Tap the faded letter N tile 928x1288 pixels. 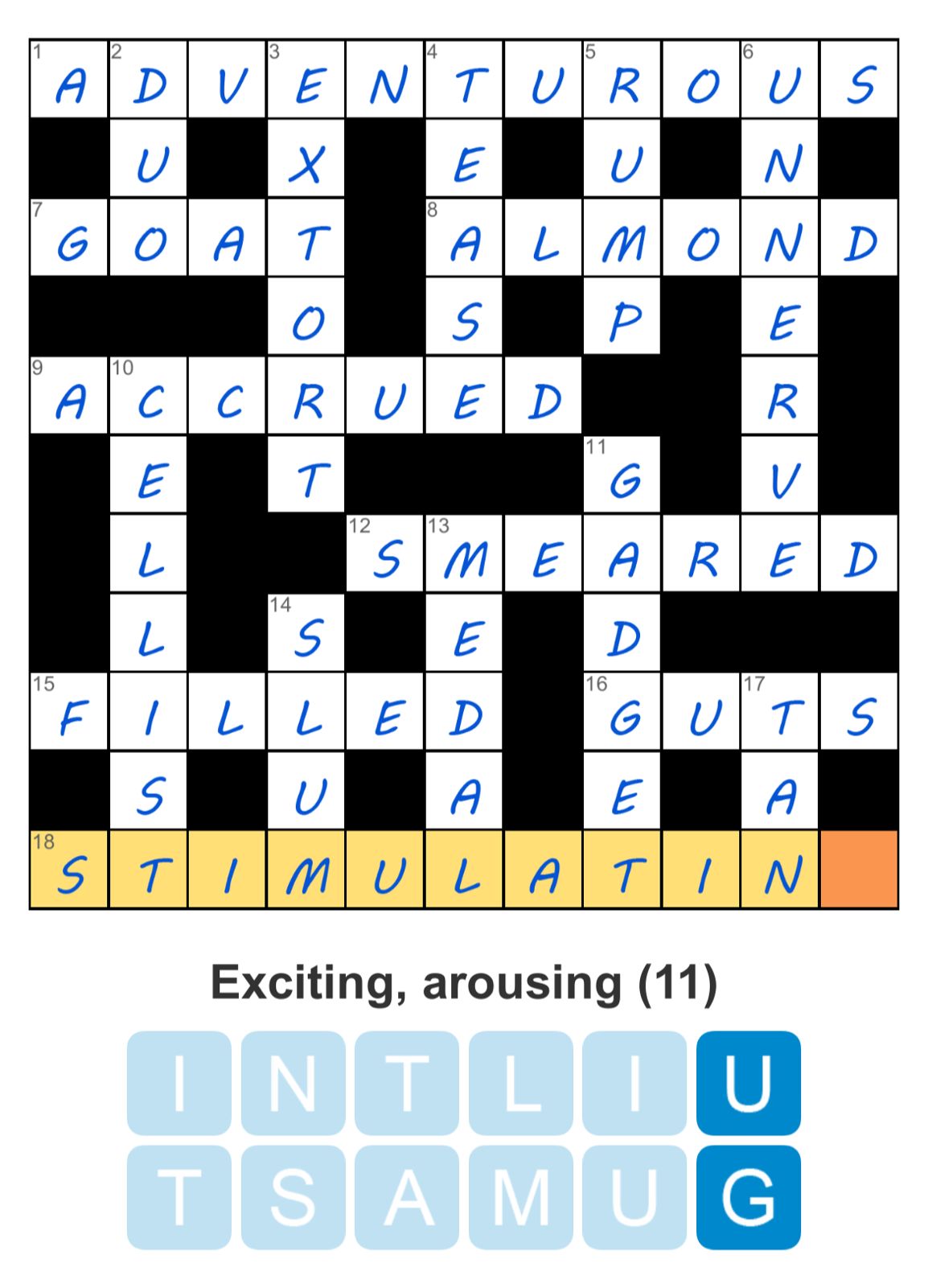point(293,1082)
